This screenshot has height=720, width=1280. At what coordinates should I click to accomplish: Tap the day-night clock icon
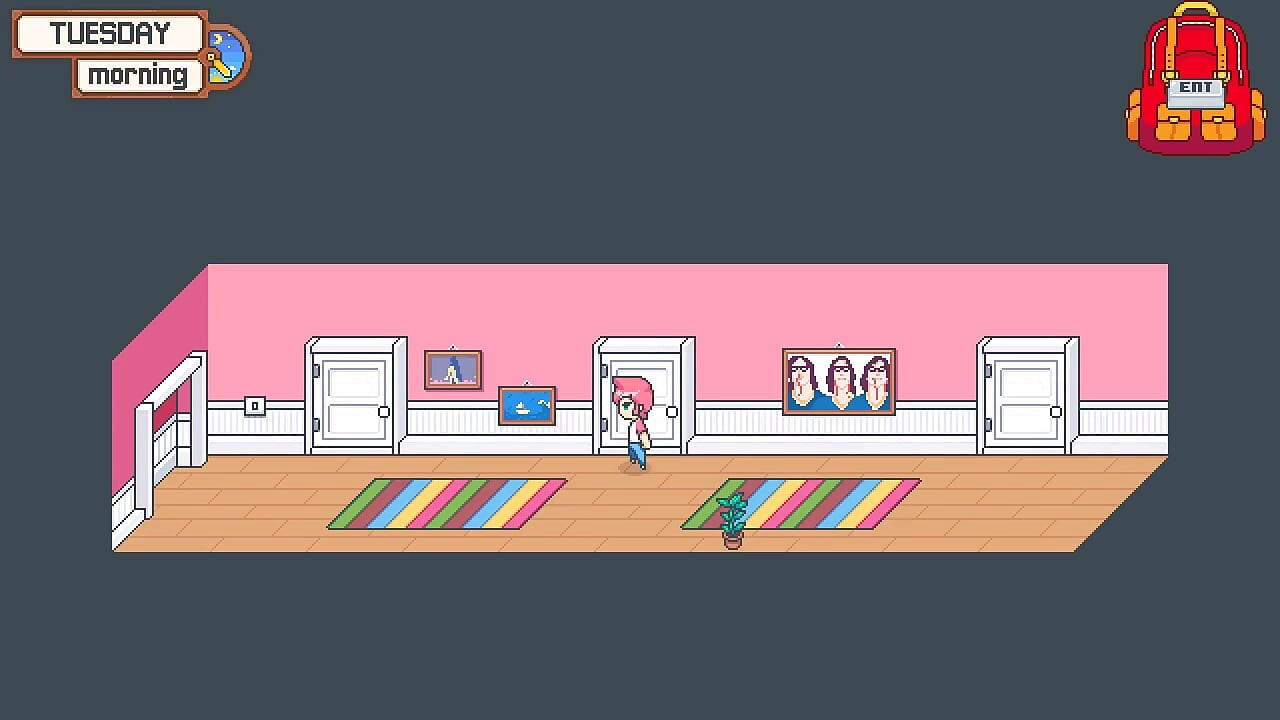[x=227, y=56]
